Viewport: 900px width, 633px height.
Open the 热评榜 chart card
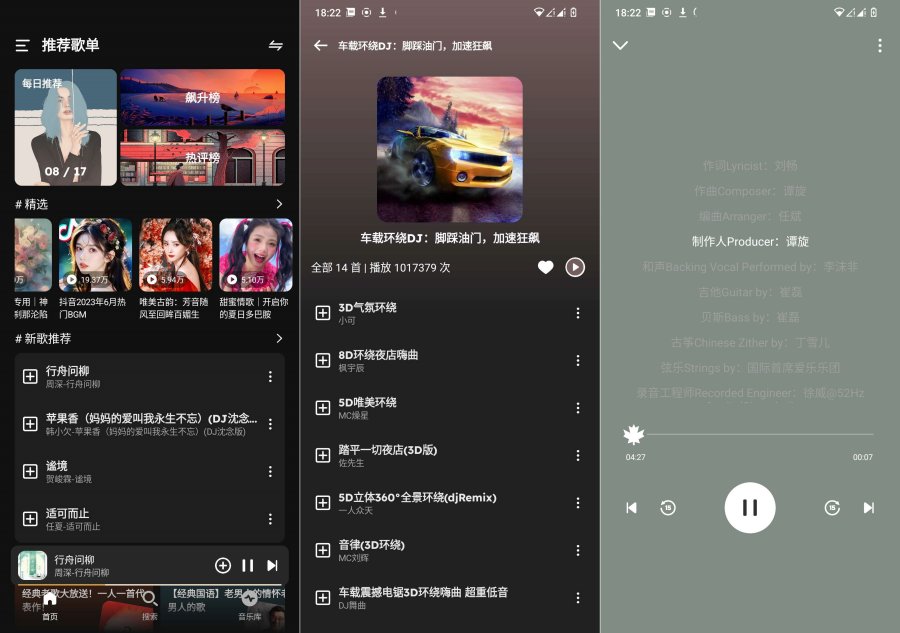click(x=202, y=158)
